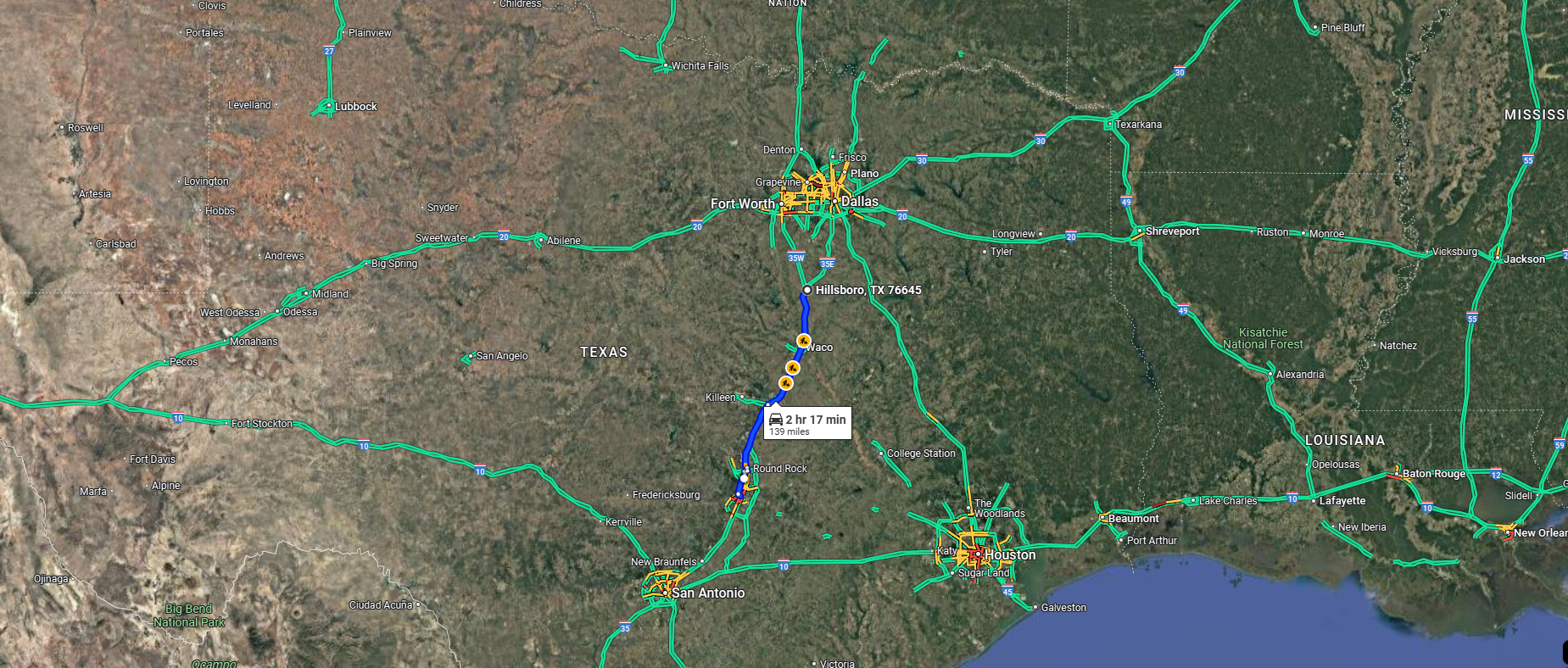Tap the road work icon beside Waco
The width and height of the screenshot is (1568, 668).
pyautogui.click(x=802, y=341)
